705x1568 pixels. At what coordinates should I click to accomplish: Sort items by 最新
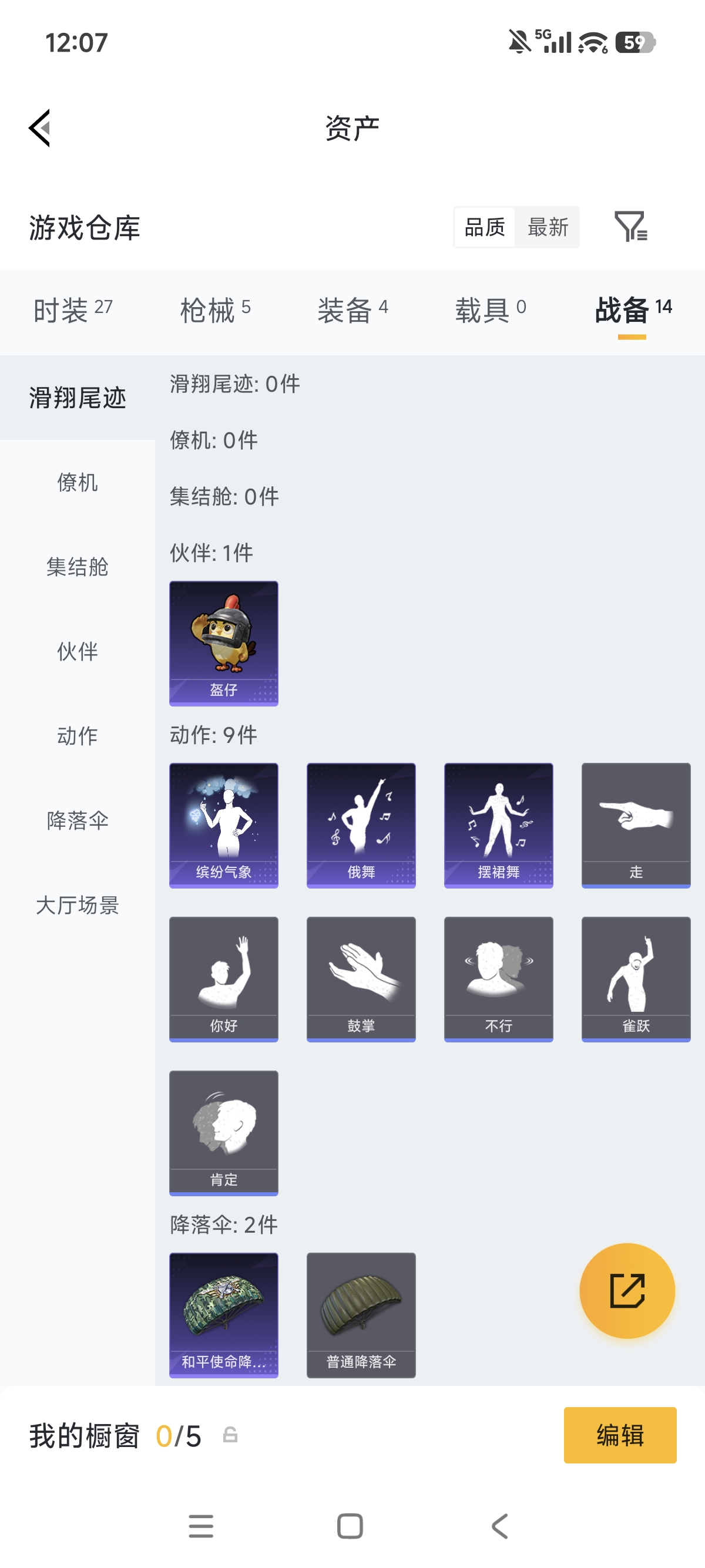point(548,227)
